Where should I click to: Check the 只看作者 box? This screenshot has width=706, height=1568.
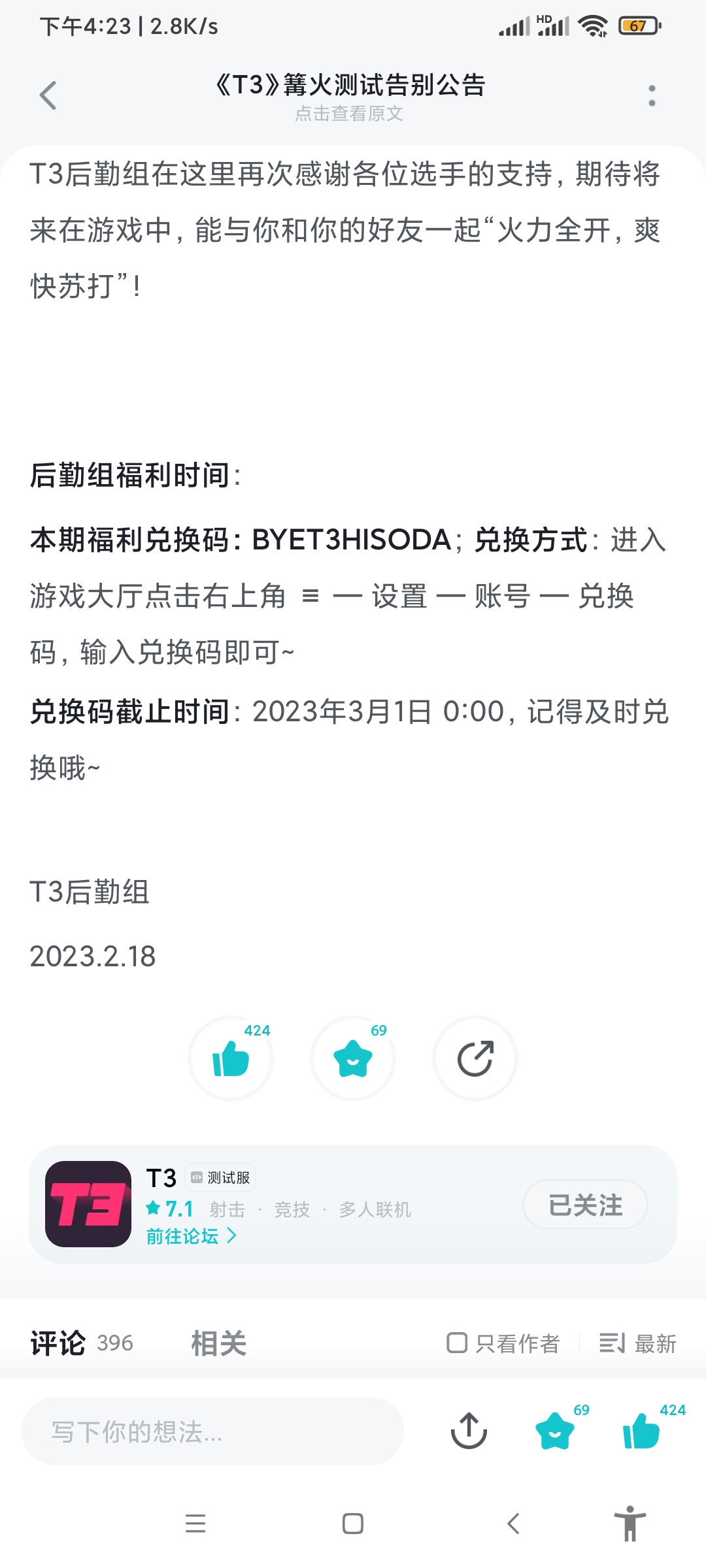[x=503, y=1344]
